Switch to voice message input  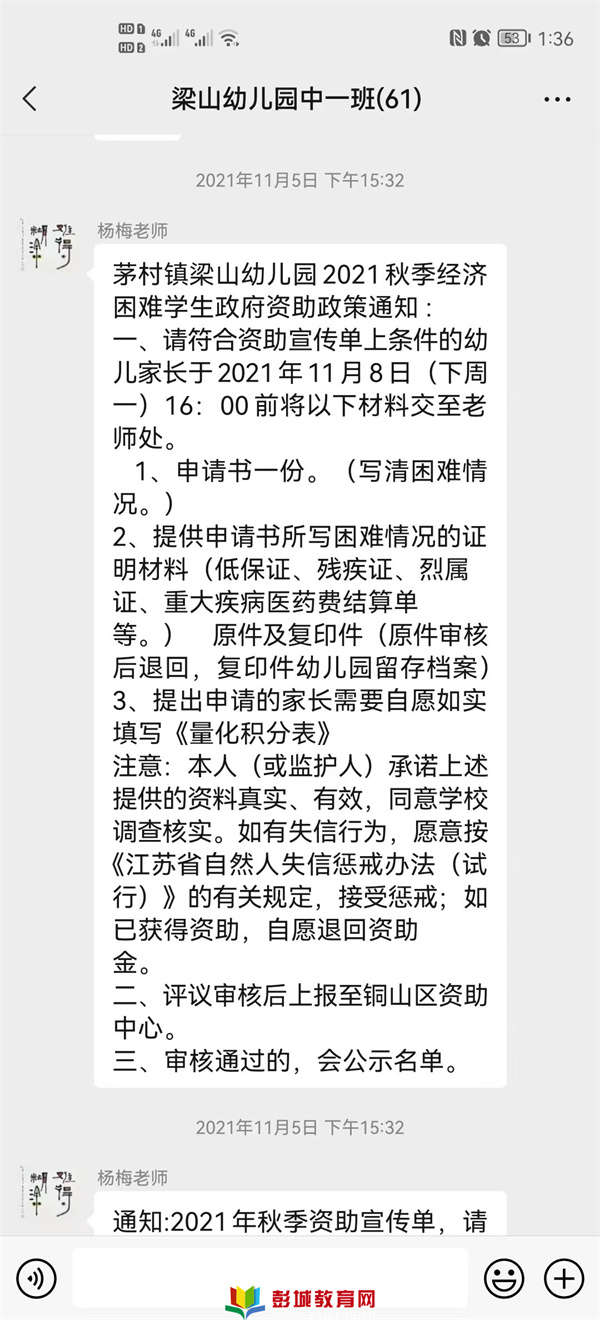pos(37,1278)
